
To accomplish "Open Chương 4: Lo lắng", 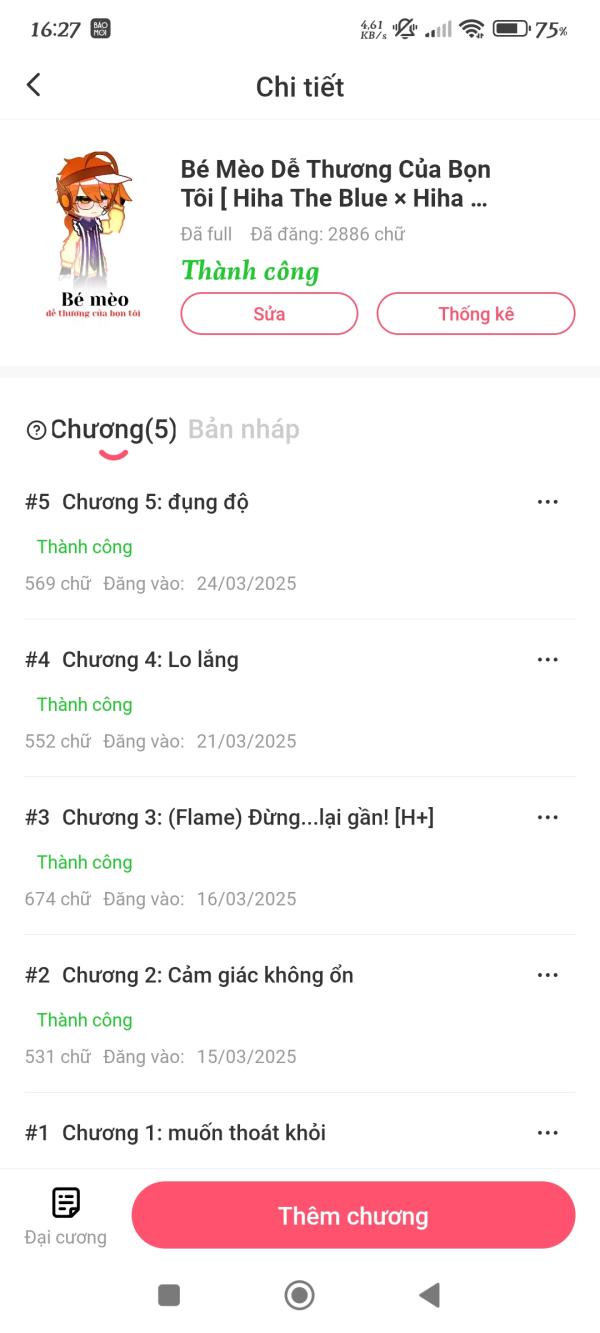I will point(150,660).
